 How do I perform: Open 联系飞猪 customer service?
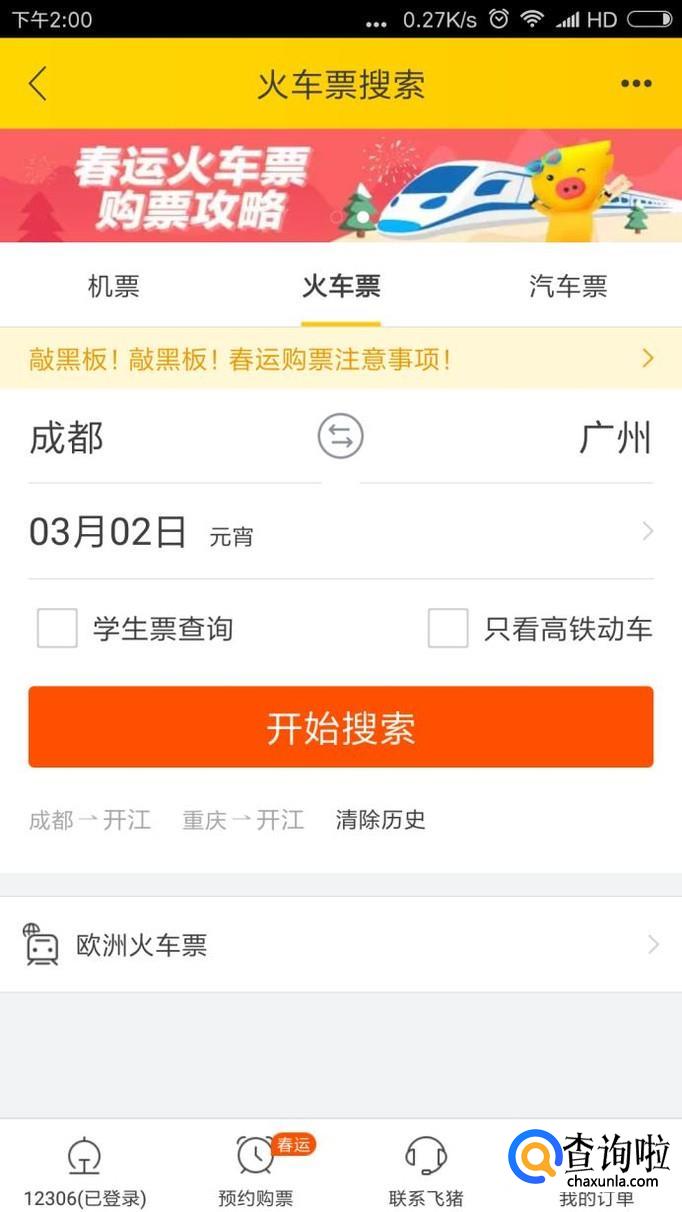(426, 1170)
